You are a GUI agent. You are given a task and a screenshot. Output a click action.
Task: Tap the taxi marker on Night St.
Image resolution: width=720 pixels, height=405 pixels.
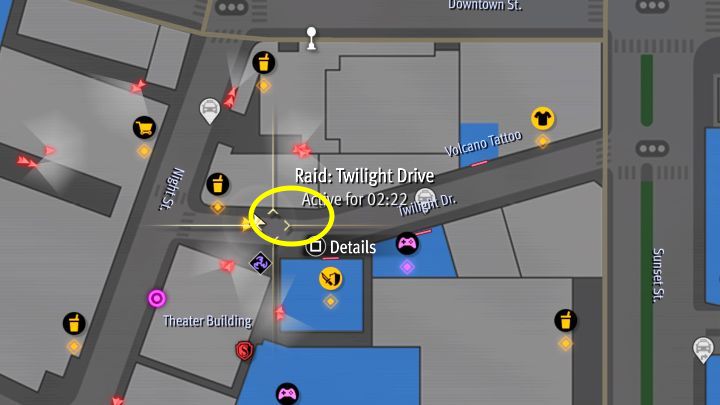[210, 109]
